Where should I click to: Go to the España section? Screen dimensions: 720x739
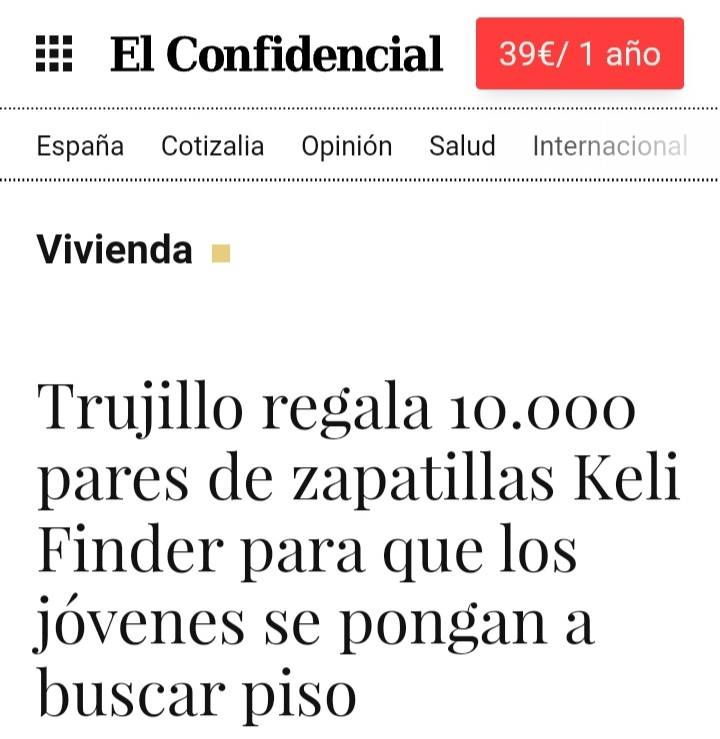tap(80, 146)
